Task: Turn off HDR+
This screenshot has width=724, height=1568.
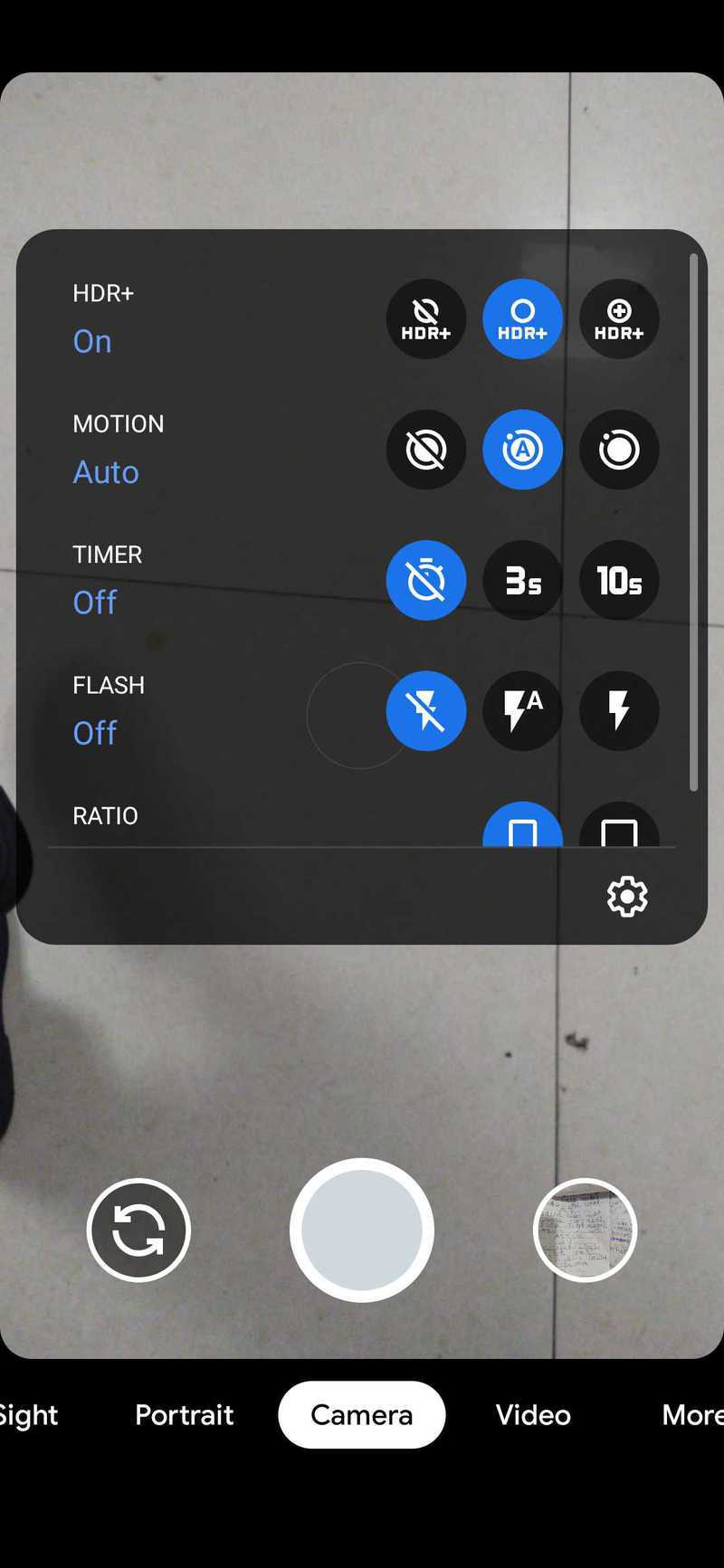Action: [x=426, y=318]
